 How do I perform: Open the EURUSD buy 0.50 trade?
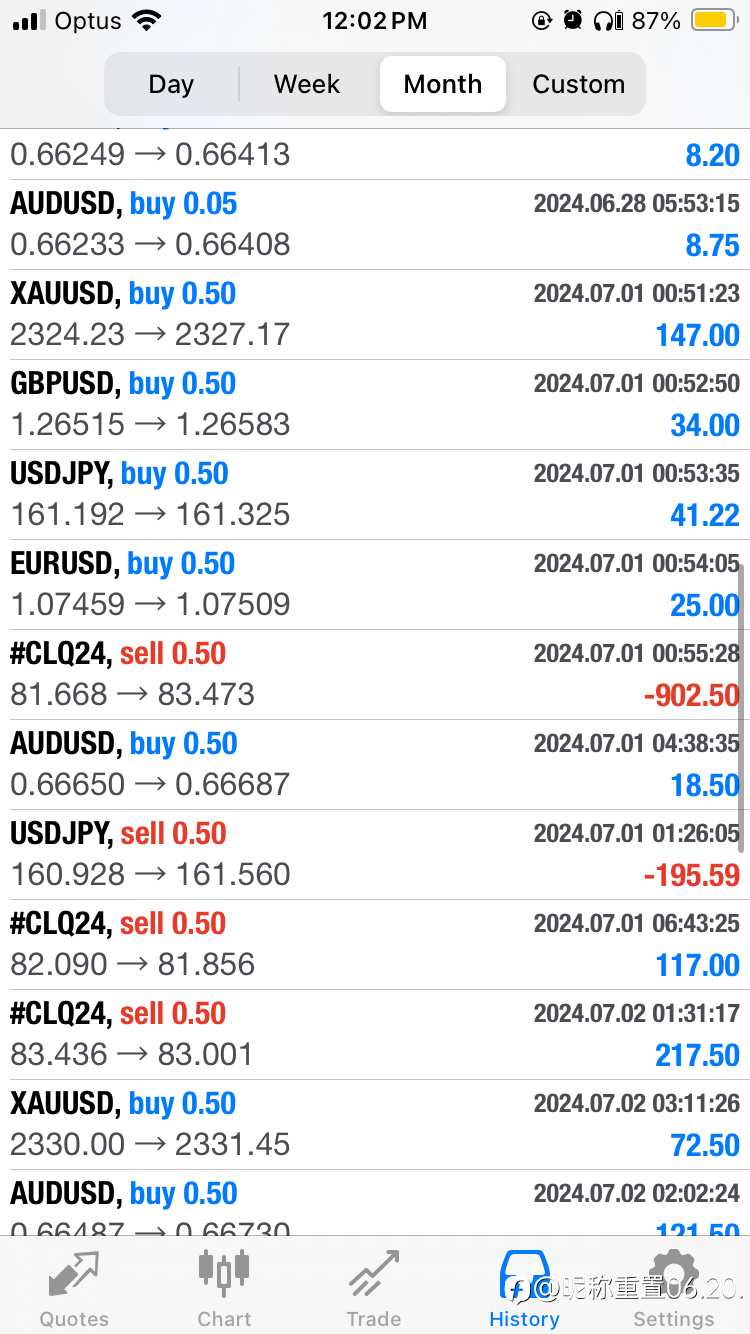pos(375,585)
